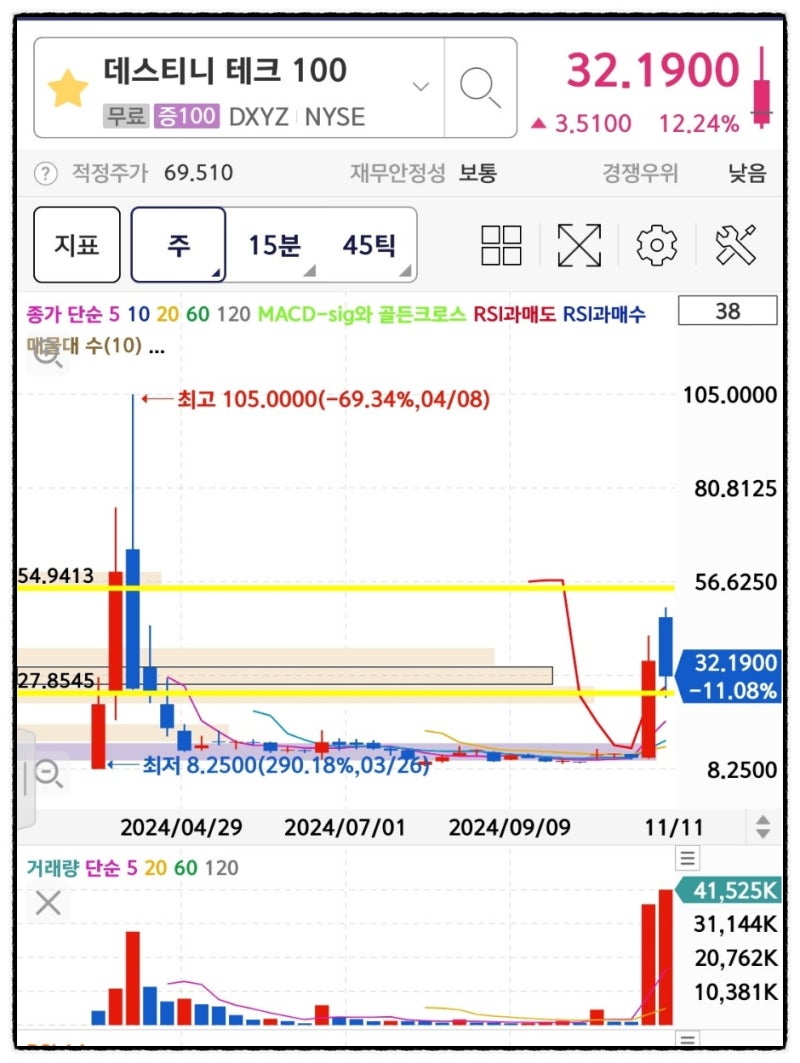Click the date range stepper arrows
800x1063 pixels.
point(763,827)
